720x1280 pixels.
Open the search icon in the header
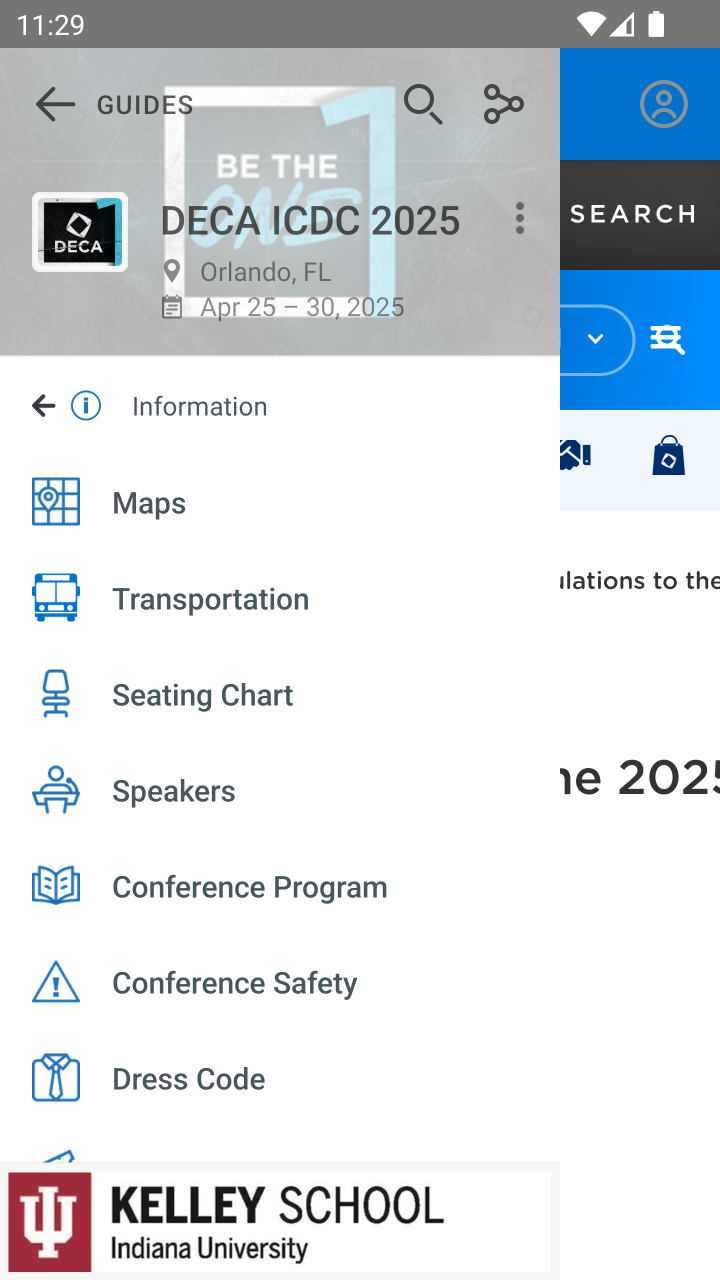[x=422, y=104]
